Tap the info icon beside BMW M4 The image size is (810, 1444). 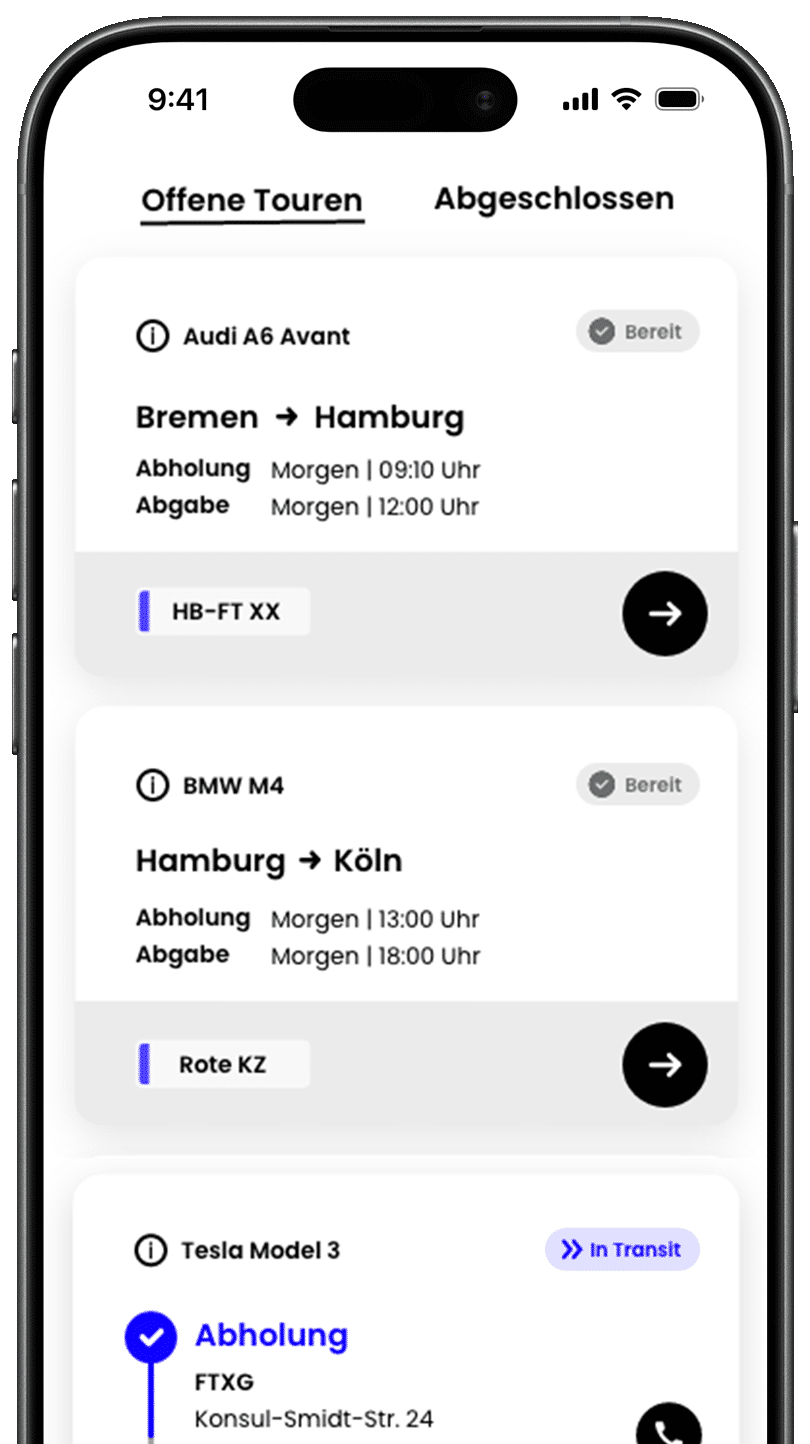point(151,786)
